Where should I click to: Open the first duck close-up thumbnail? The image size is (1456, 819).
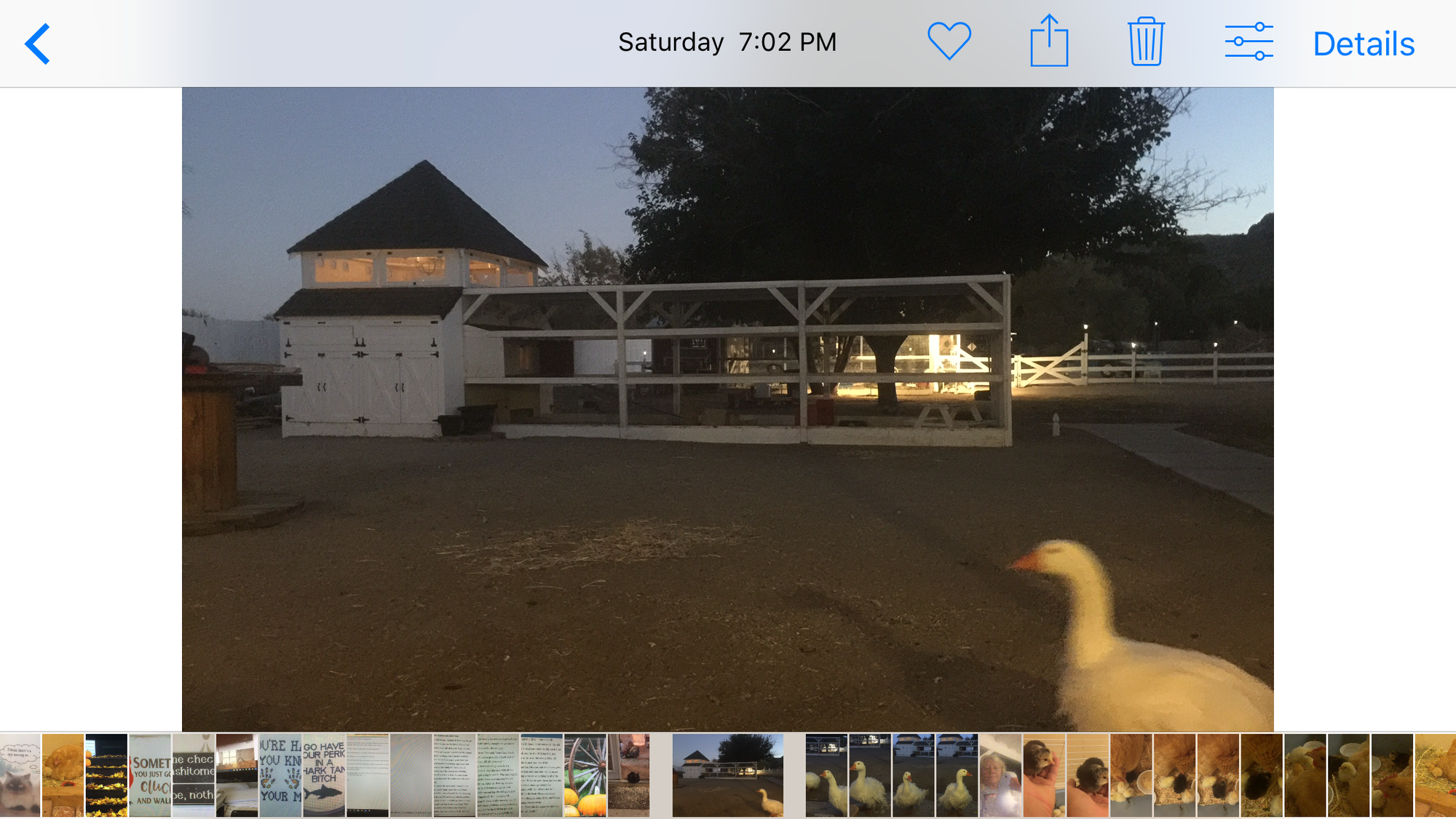coord(826,775)
